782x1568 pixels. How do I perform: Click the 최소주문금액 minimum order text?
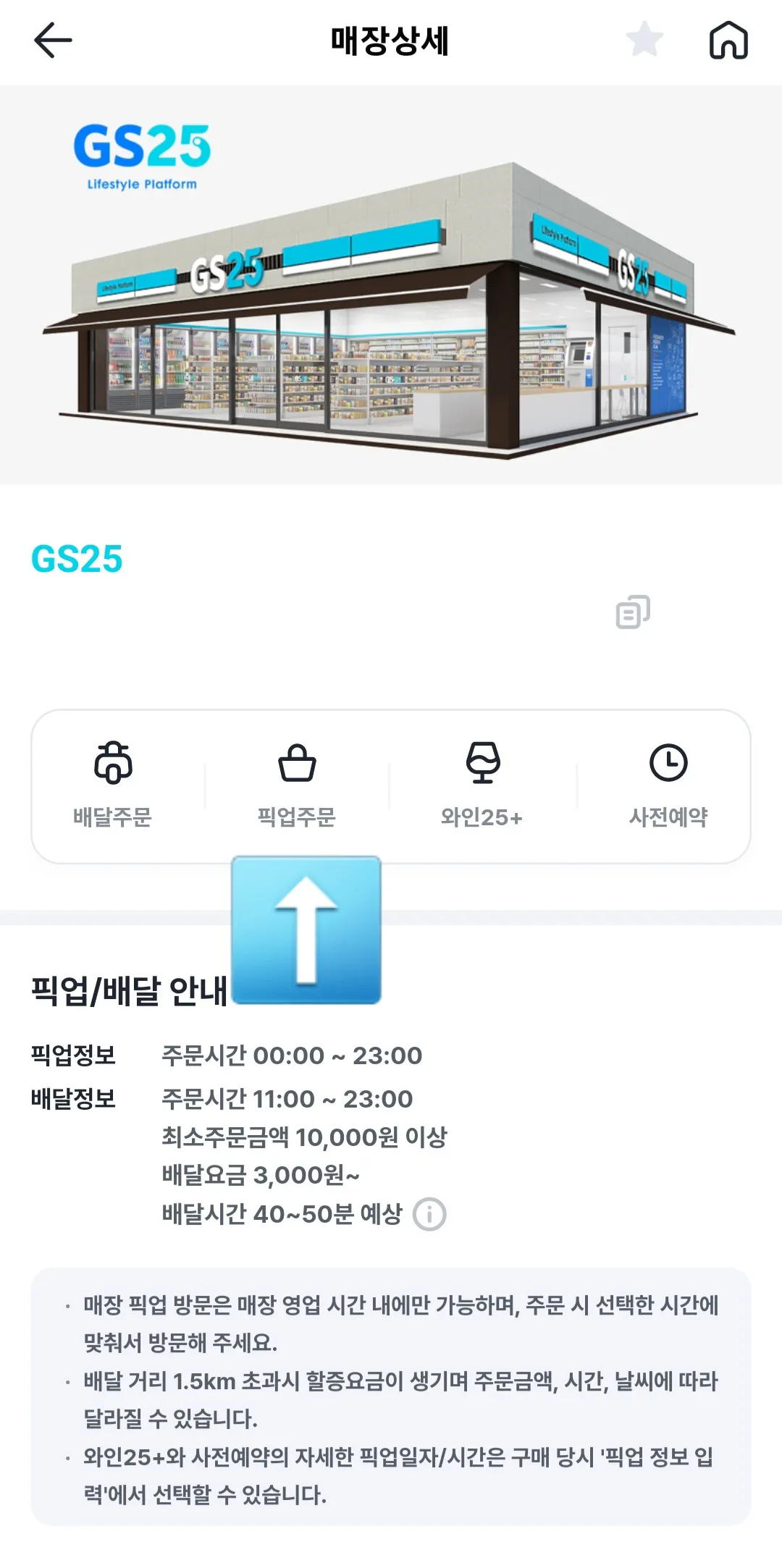tap(304, 1137)
